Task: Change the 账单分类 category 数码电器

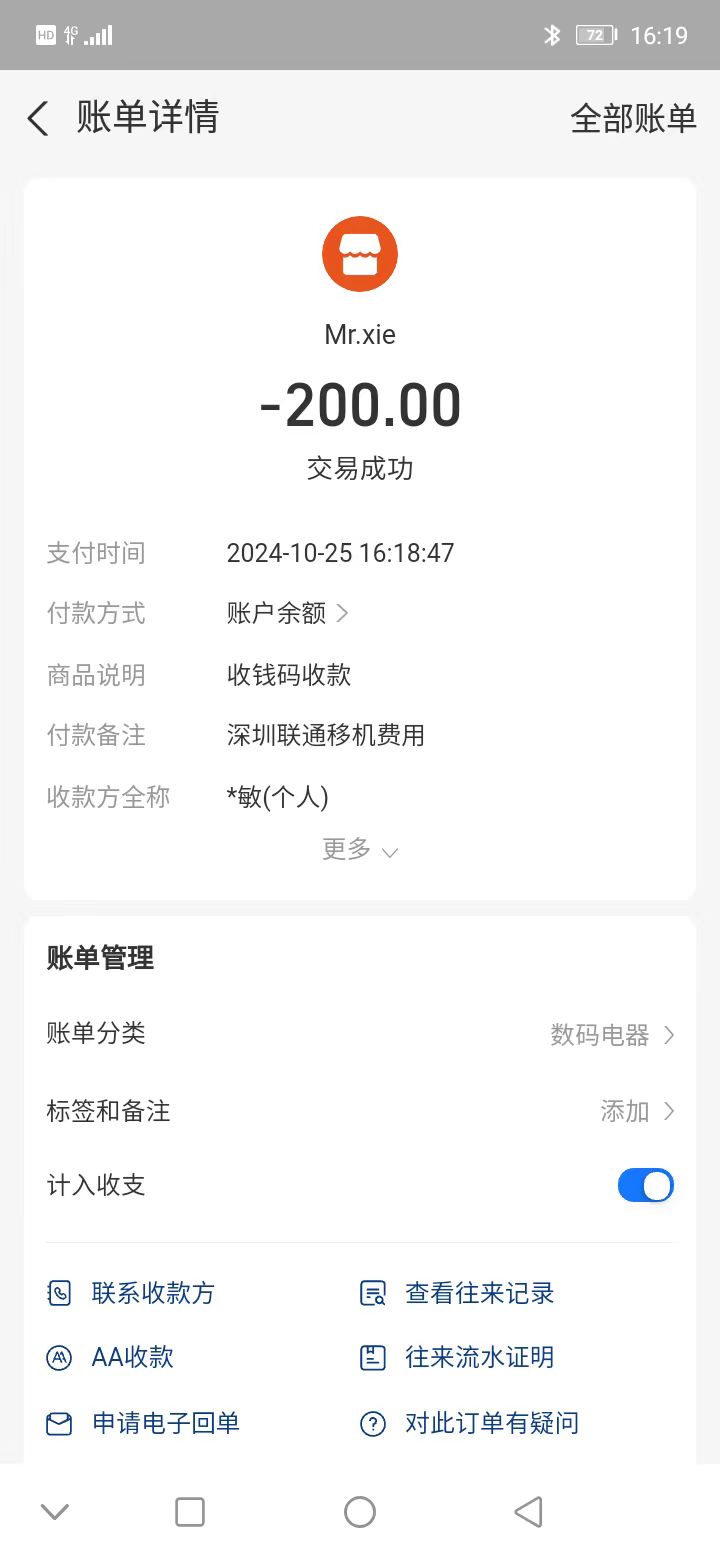Action: 612,1035
